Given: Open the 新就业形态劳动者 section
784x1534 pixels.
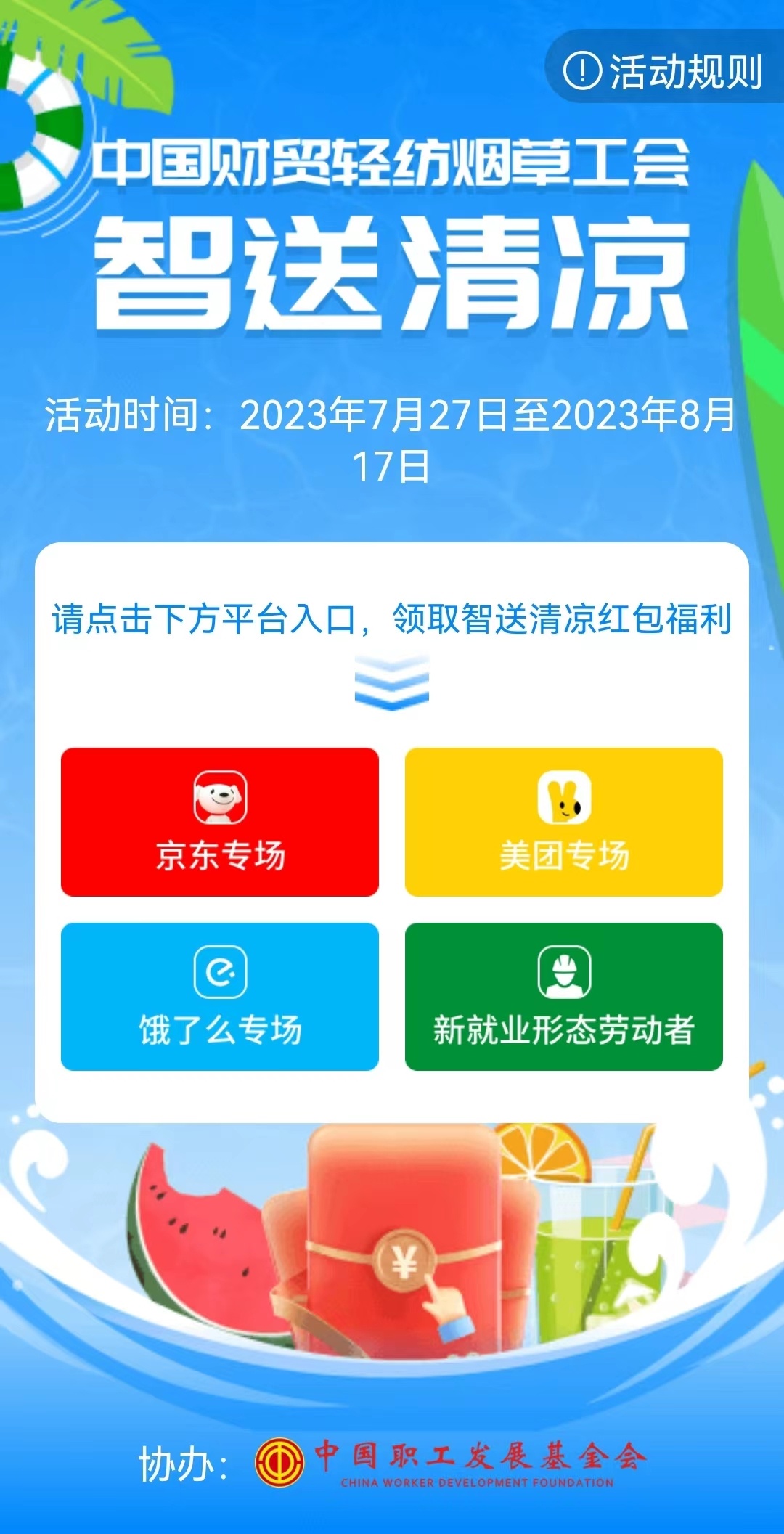Looking at the screenshot, I should [563, 996].
